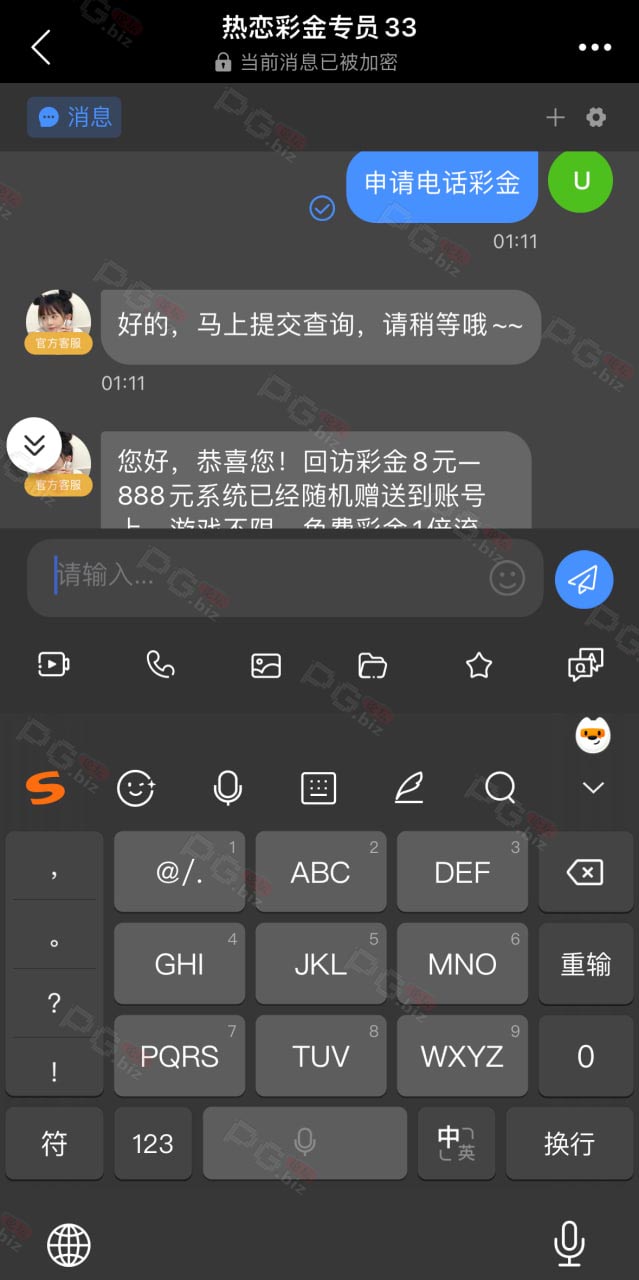The image size is (639, 1280).
Task: Hit the backspace key on the keyboard
Action: point(585,872)
